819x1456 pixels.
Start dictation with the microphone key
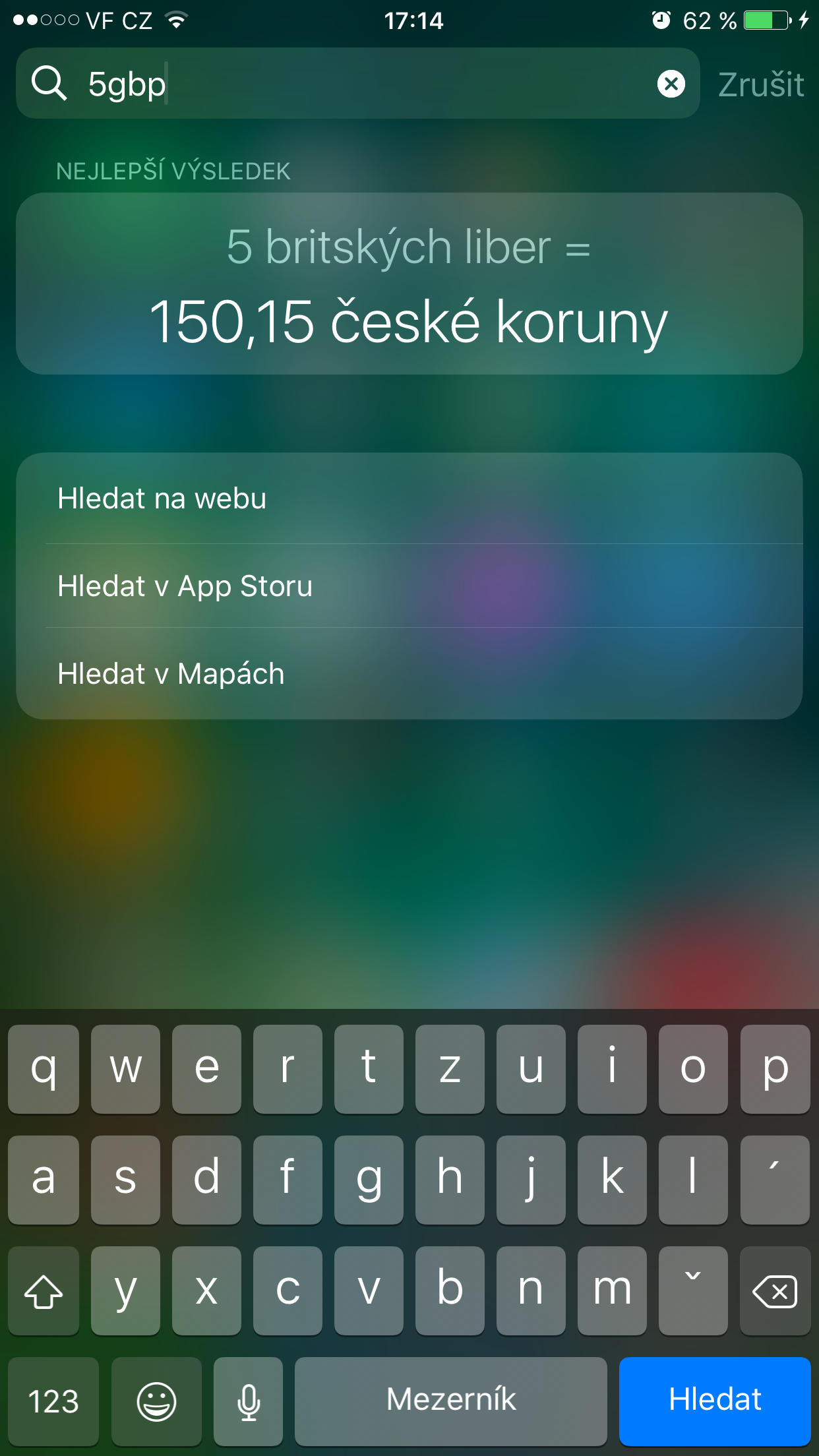click(x=249, y=1401)
